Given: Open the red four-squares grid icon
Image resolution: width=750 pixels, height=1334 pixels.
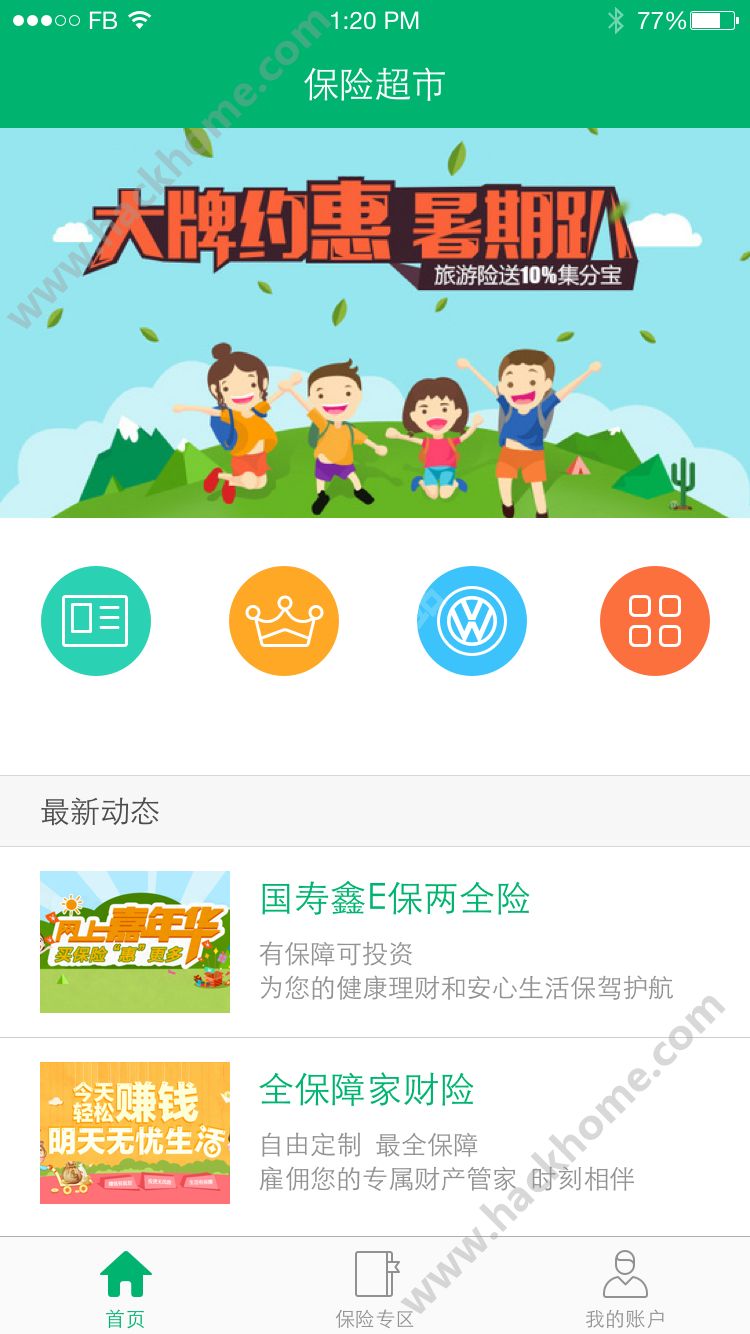Looking at the screenshot, I should [655, 621].
